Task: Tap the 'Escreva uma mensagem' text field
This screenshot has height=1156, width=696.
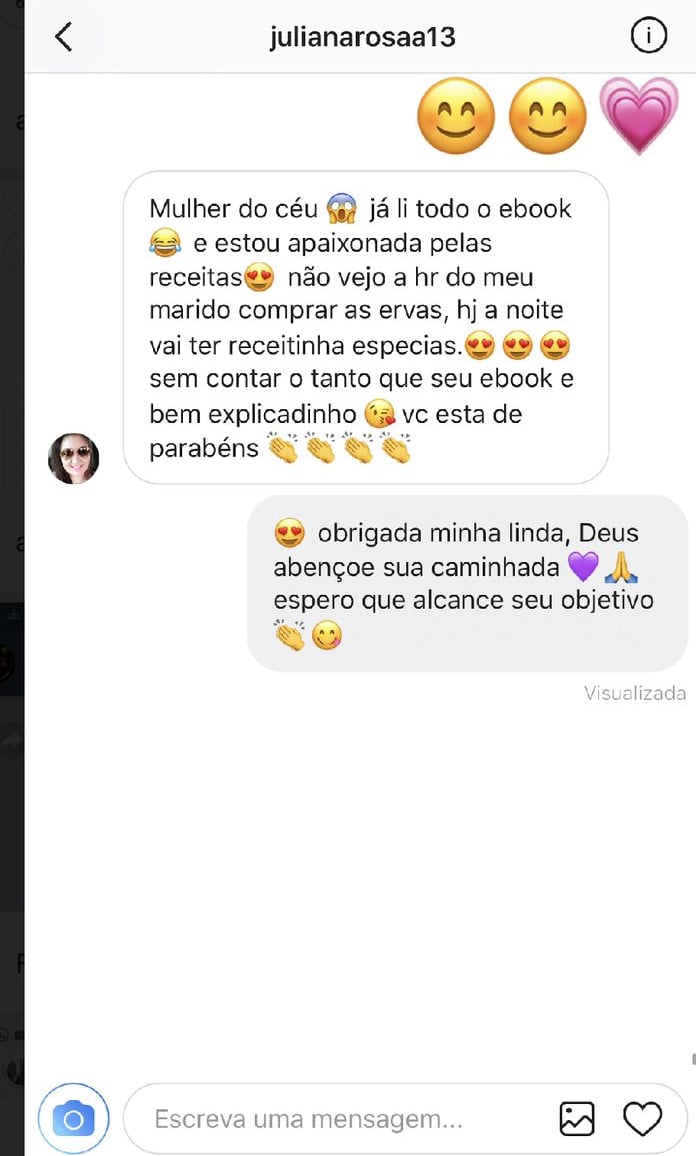Action: (x=320, y=1119)
